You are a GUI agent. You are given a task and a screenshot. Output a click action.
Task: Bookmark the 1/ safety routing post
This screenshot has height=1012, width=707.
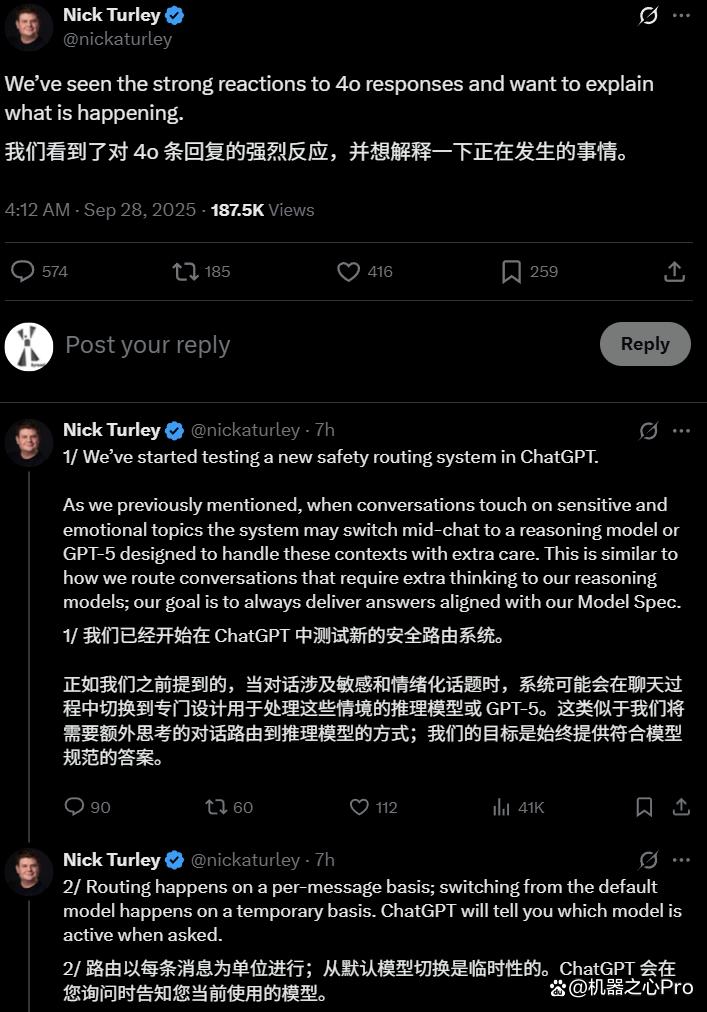click(644, 807)
